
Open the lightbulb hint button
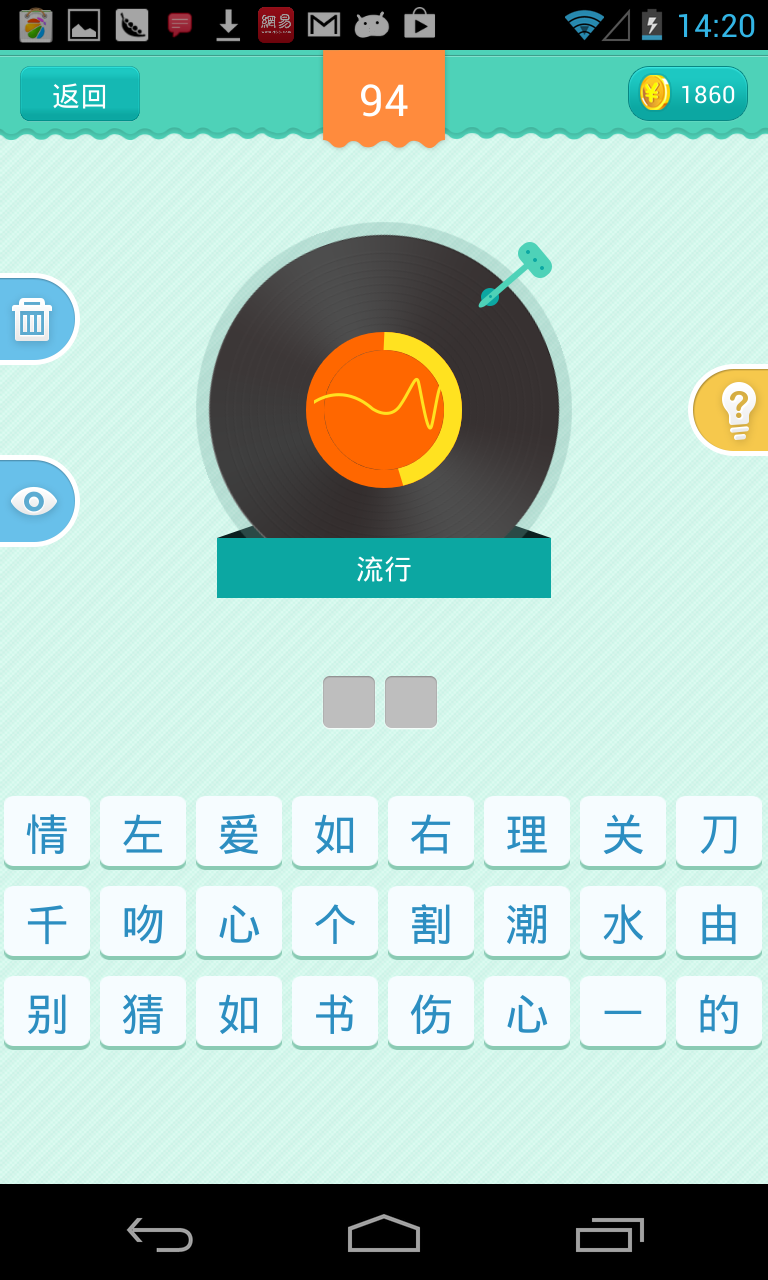[736, 409]
